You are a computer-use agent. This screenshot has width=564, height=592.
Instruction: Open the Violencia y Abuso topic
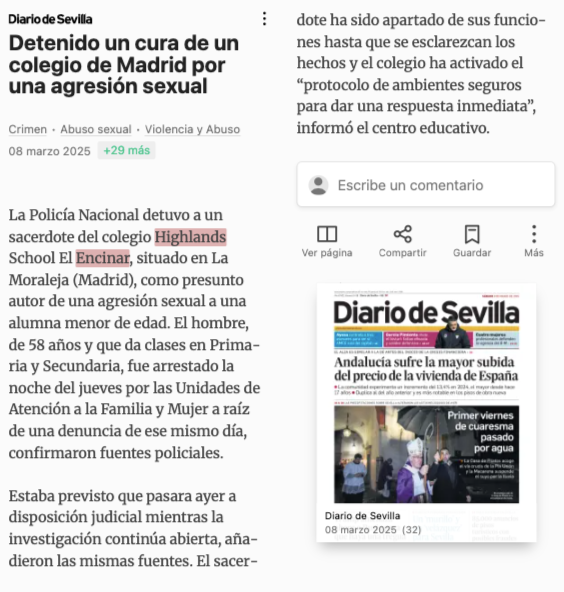(x=193, y=129)
